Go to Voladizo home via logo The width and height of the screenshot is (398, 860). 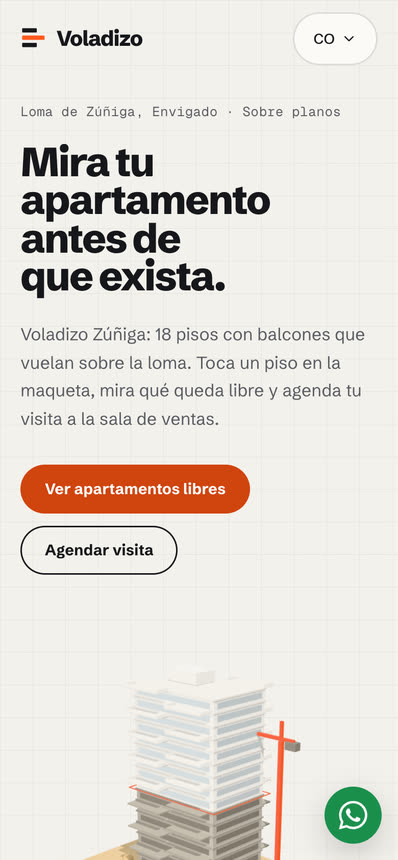[x=82, y=38]
